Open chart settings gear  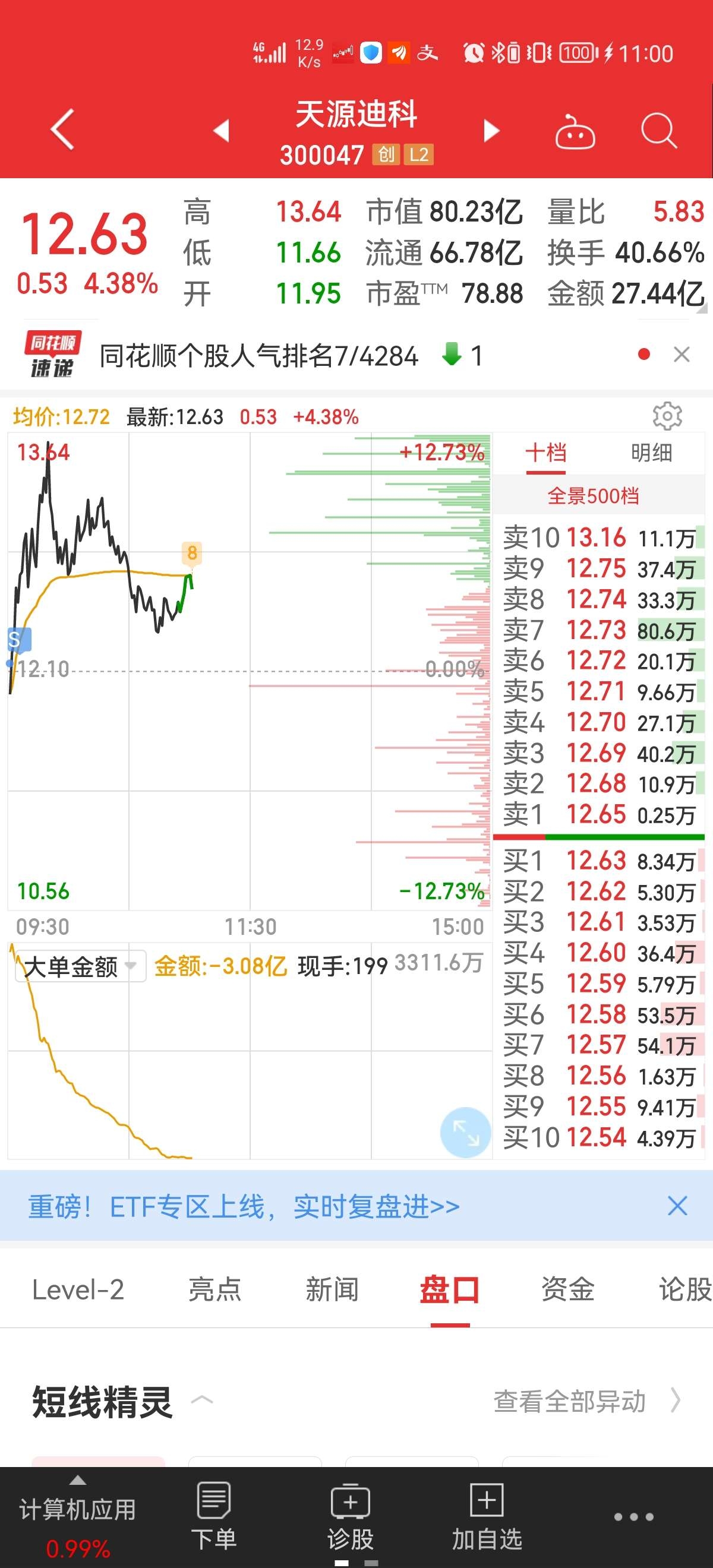tap(667, 416)
